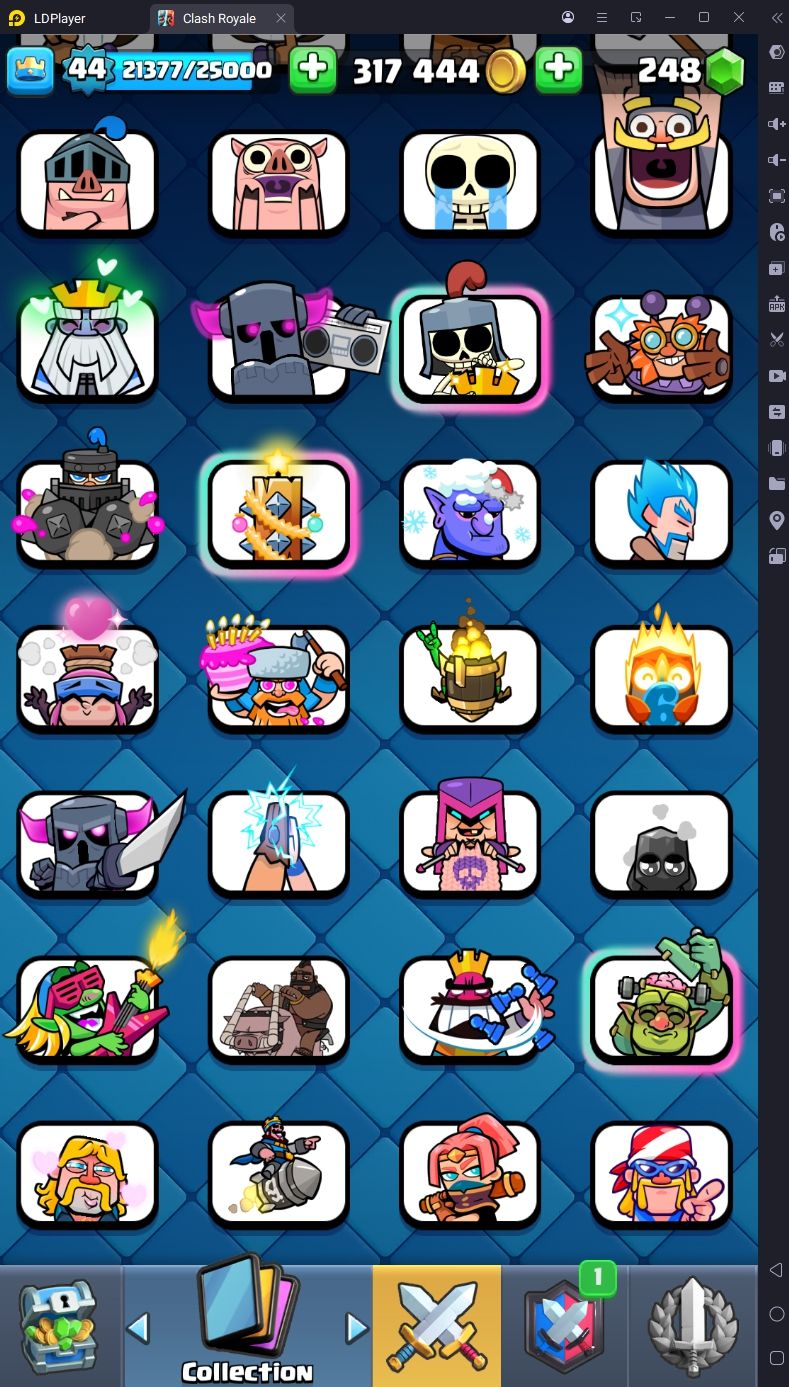789x1387 pixels.
Task: Add gold with the green plus button
Action: click(x=312, y=71)
